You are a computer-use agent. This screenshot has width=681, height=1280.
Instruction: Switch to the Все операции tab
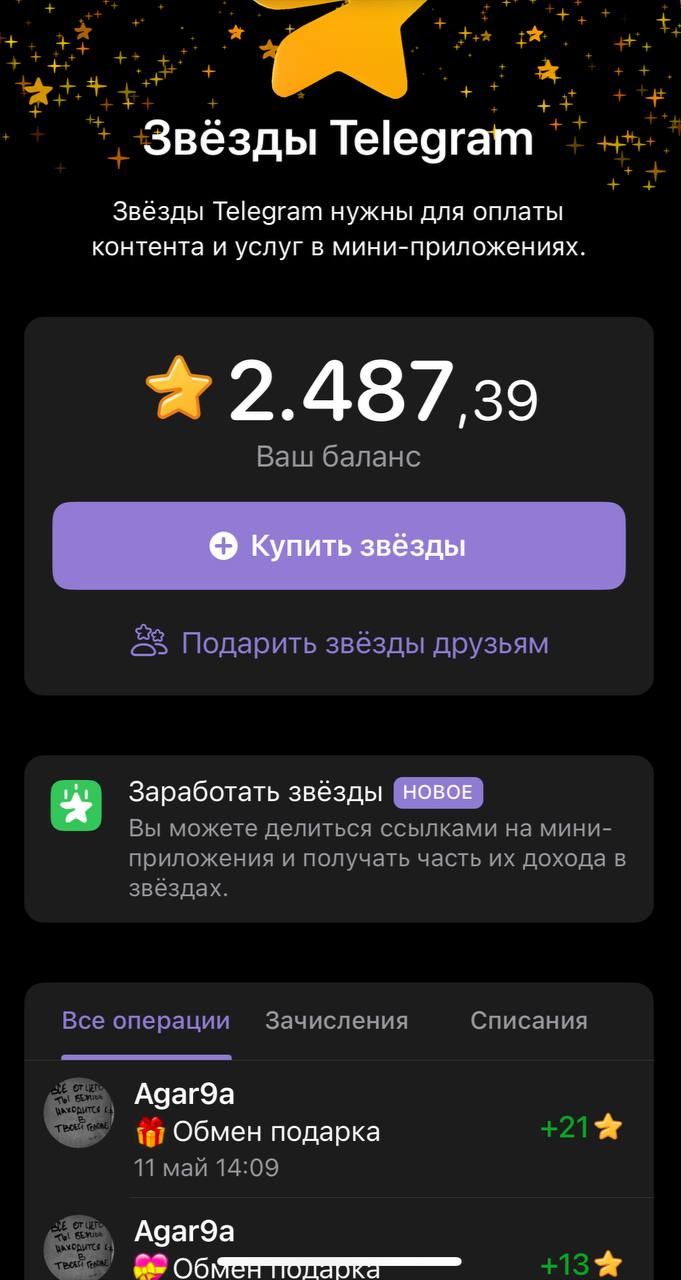pyautogui.click(x=146, y=1021)
